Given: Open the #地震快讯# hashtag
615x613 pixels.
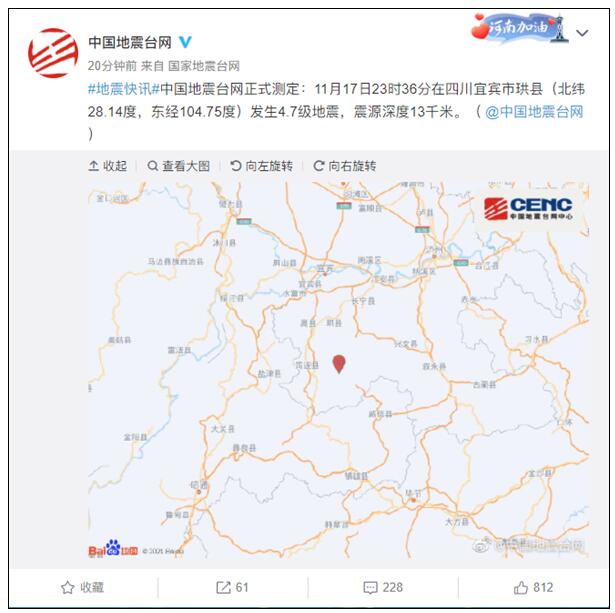Looking at the screenshot, I should [120, 88].
